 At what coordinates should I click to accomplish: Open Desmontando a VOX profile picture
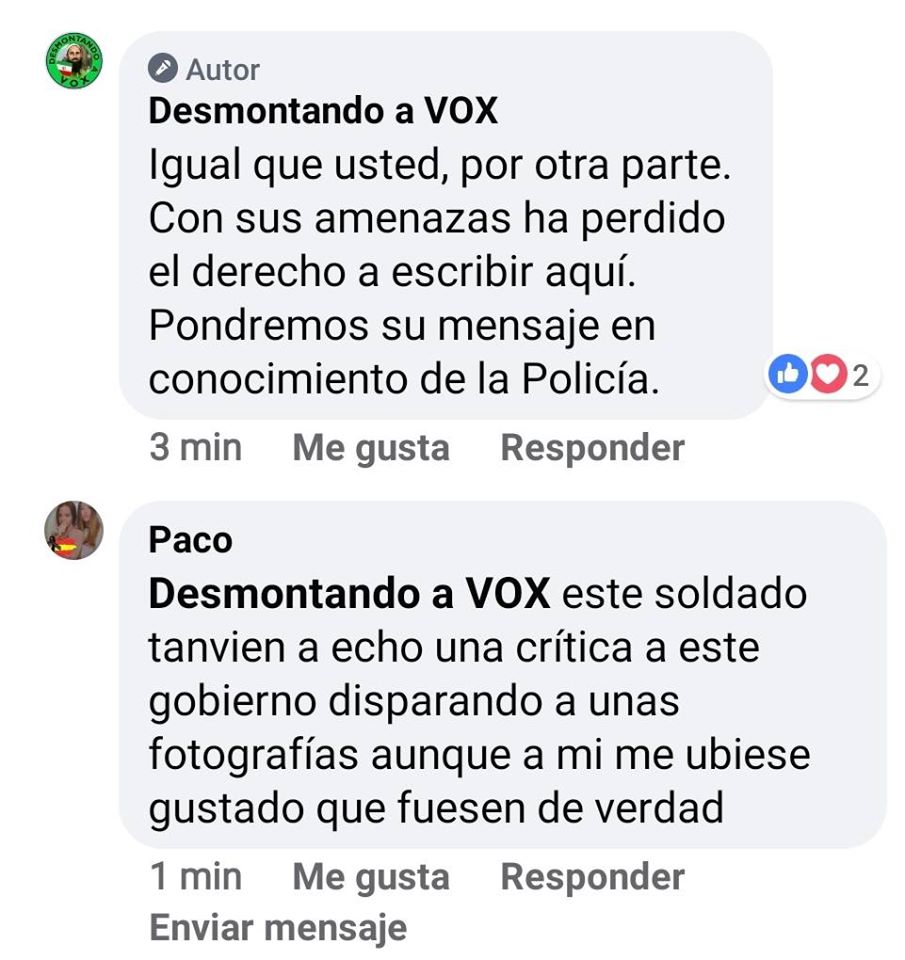[75, 62]
